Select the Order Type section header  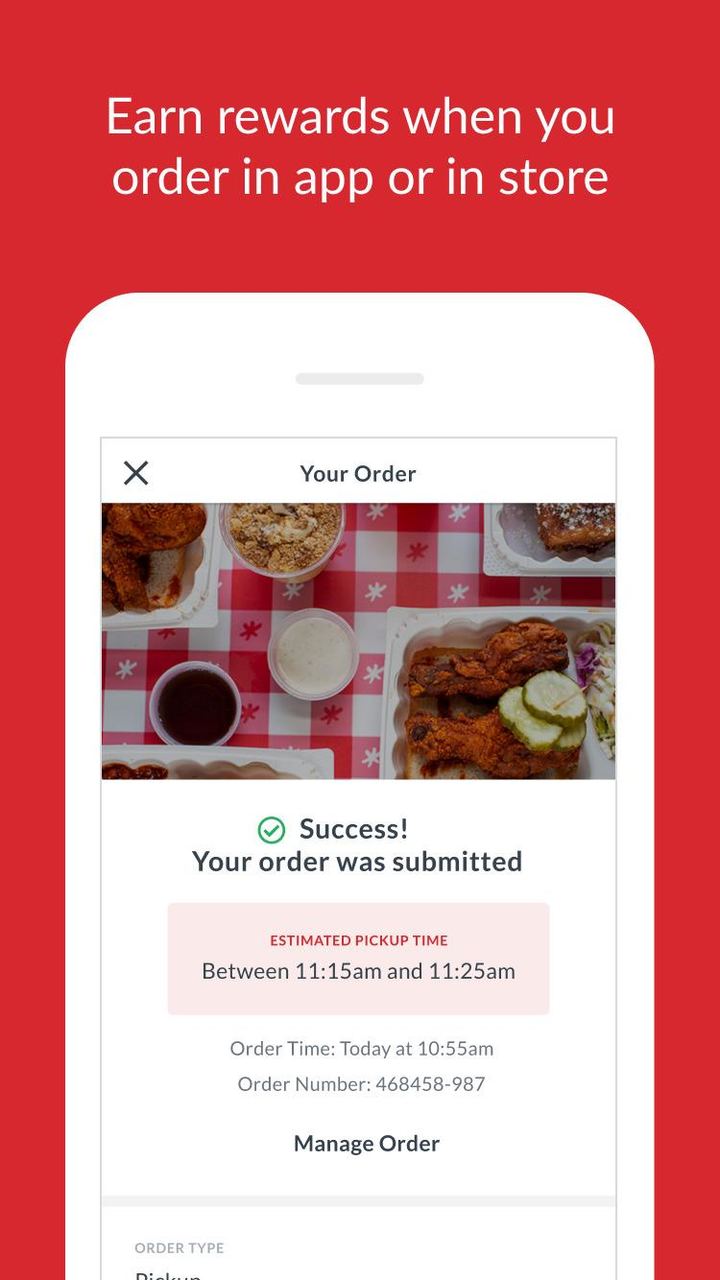coord(180,1248)
